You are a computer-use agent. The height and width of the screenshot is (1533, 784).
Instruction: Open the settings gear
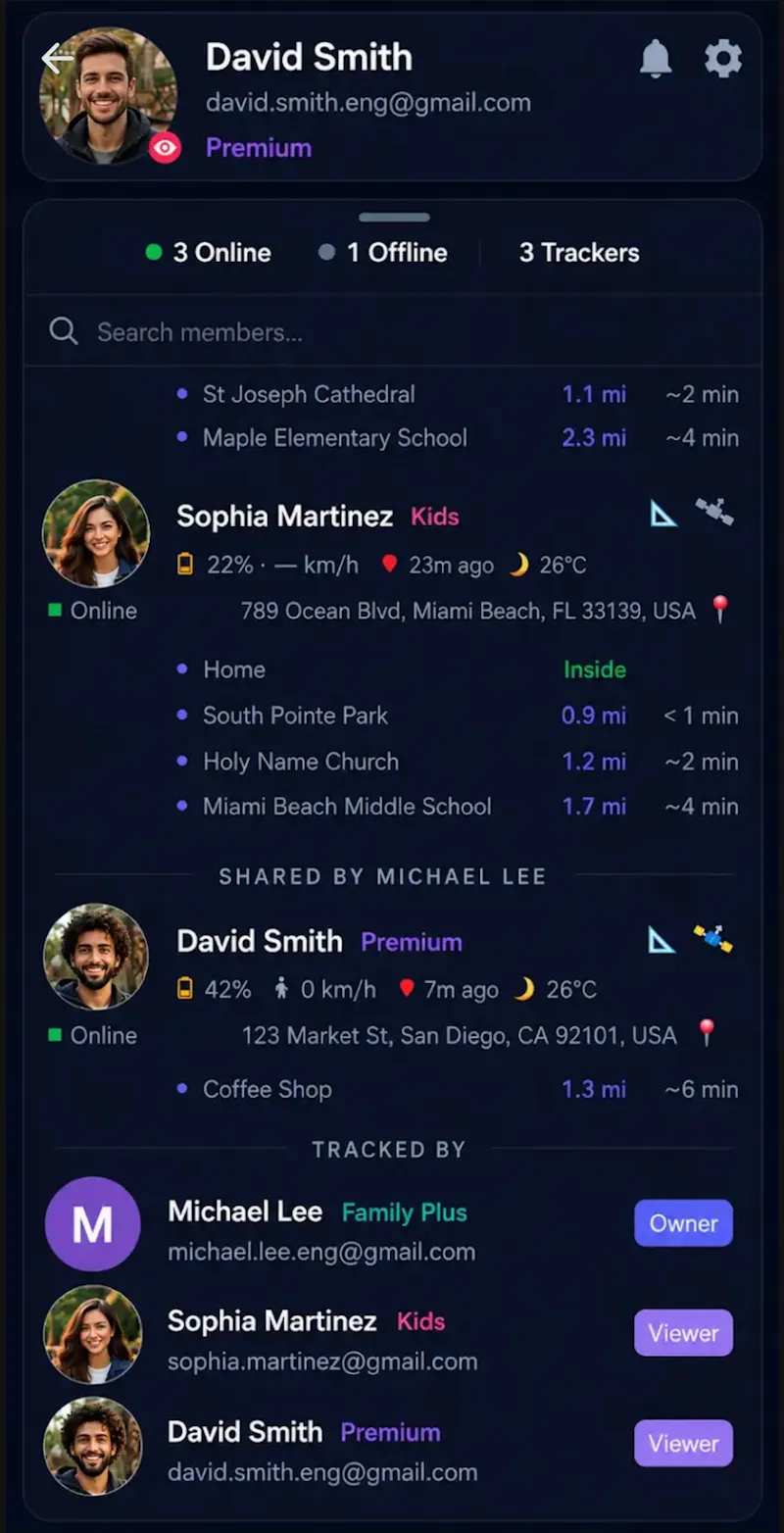point(723,59)
